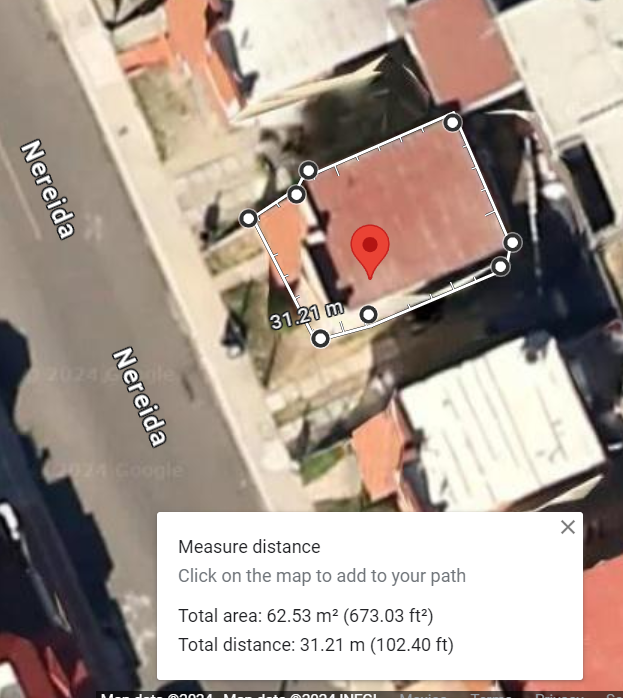Image resolution: width=623 pixels, height=698 pixels.
Task: Tap the measurement point beside the 31.21 m label
Action: (x=320, y=338)
